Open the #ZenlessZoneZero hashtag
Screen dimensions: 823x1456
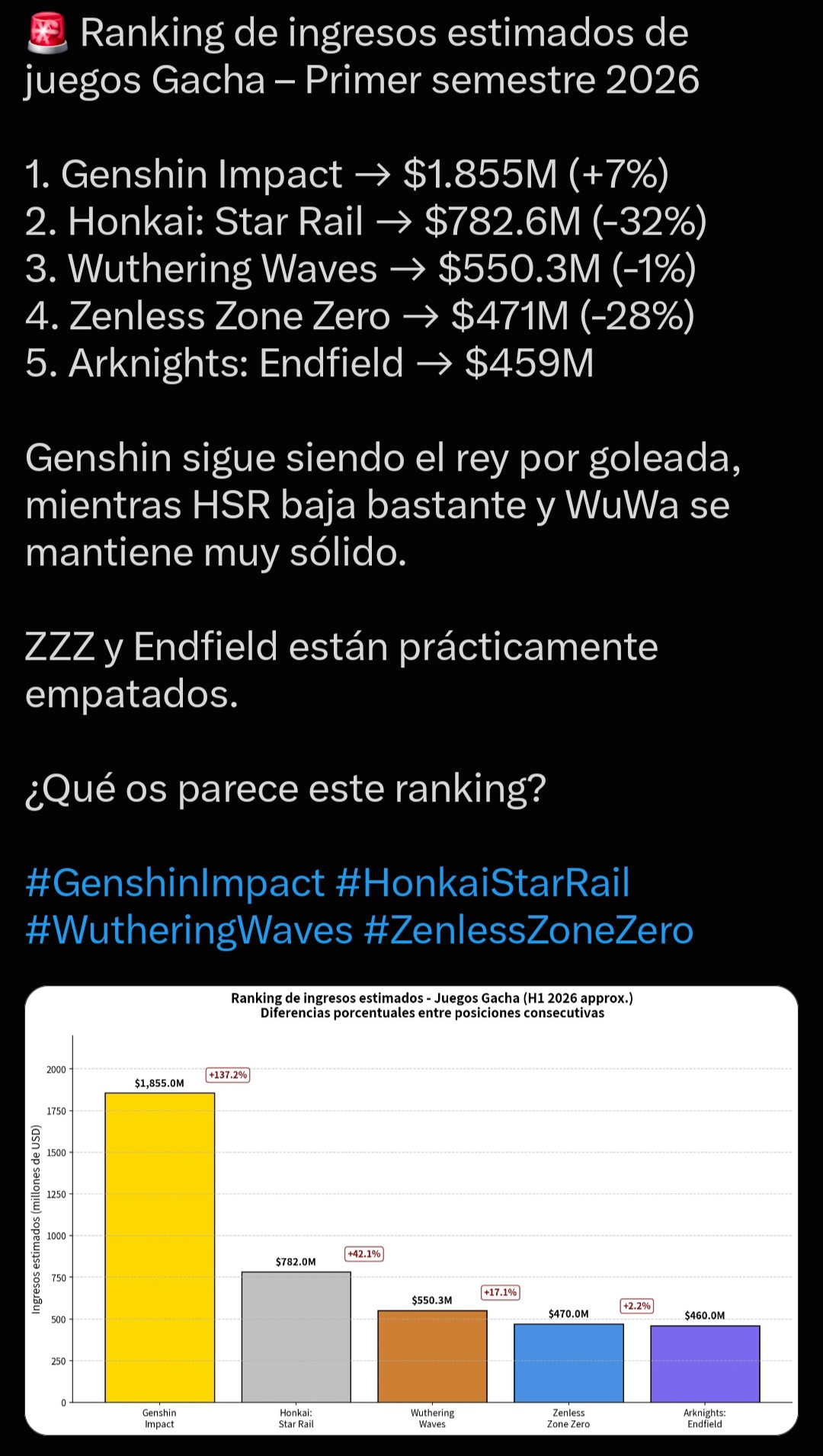tap(529, 931)
